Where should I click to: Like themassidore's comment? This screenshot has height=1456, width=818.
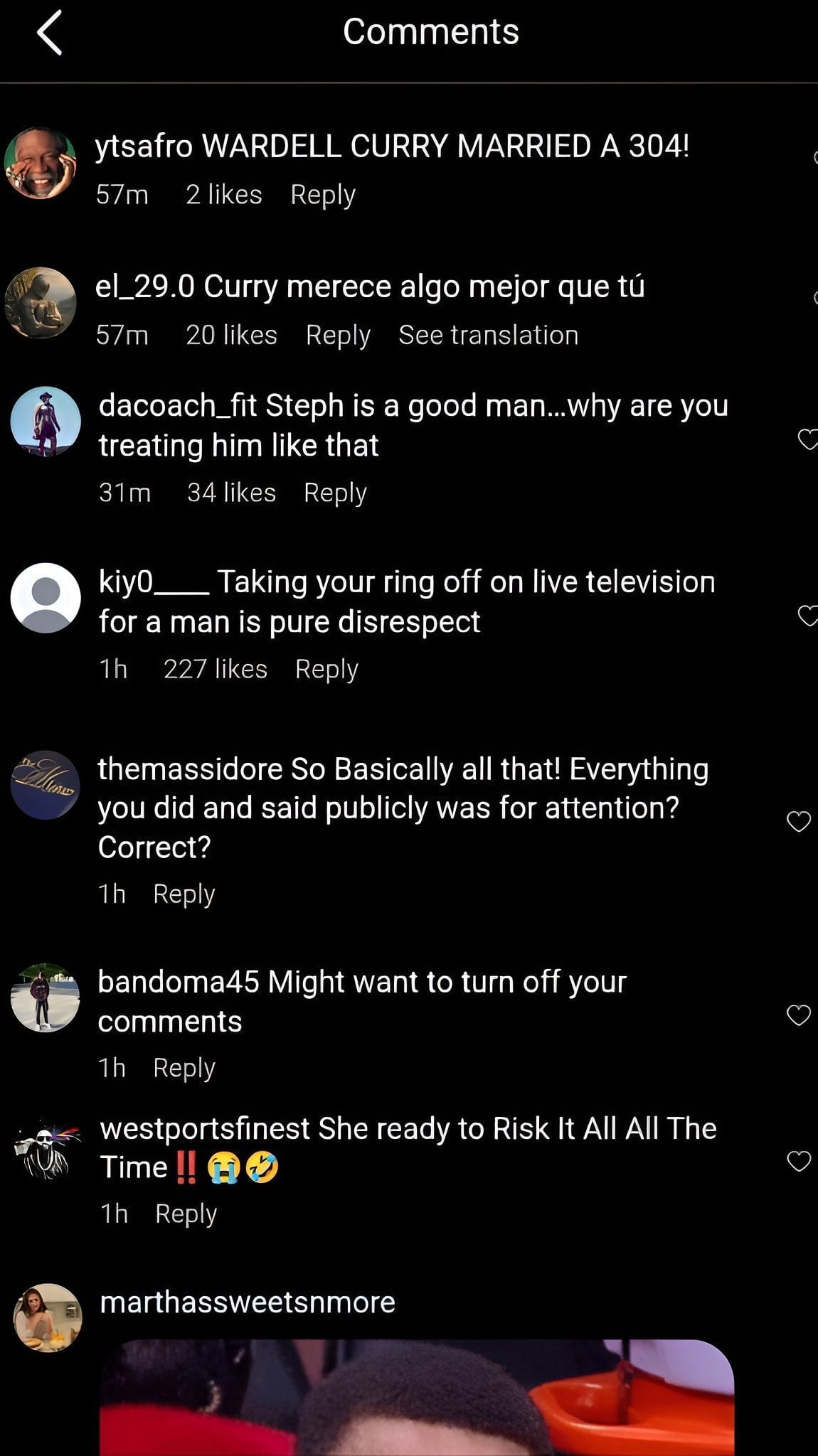(799, 822)
